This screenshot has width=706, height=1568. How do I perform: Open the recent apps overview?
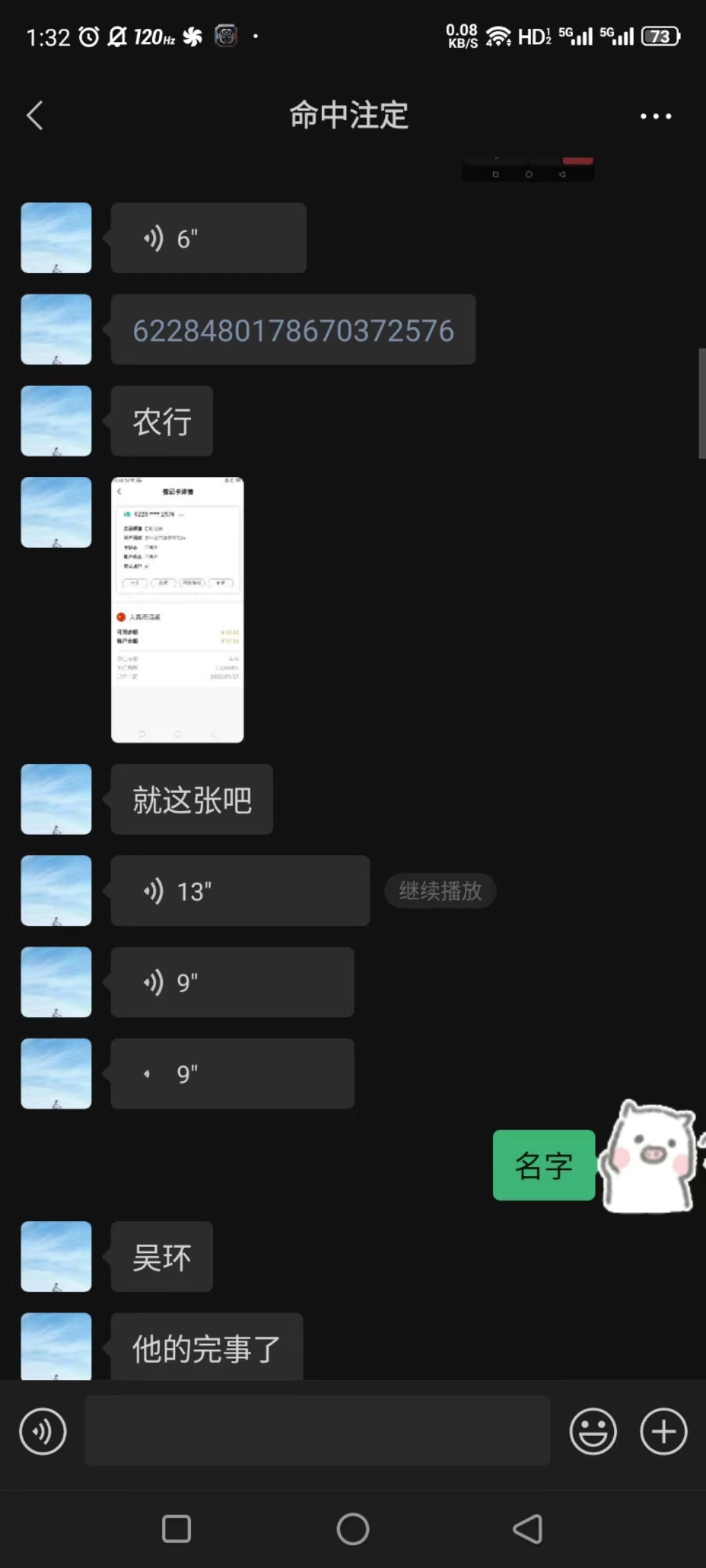click(176, 1529)
